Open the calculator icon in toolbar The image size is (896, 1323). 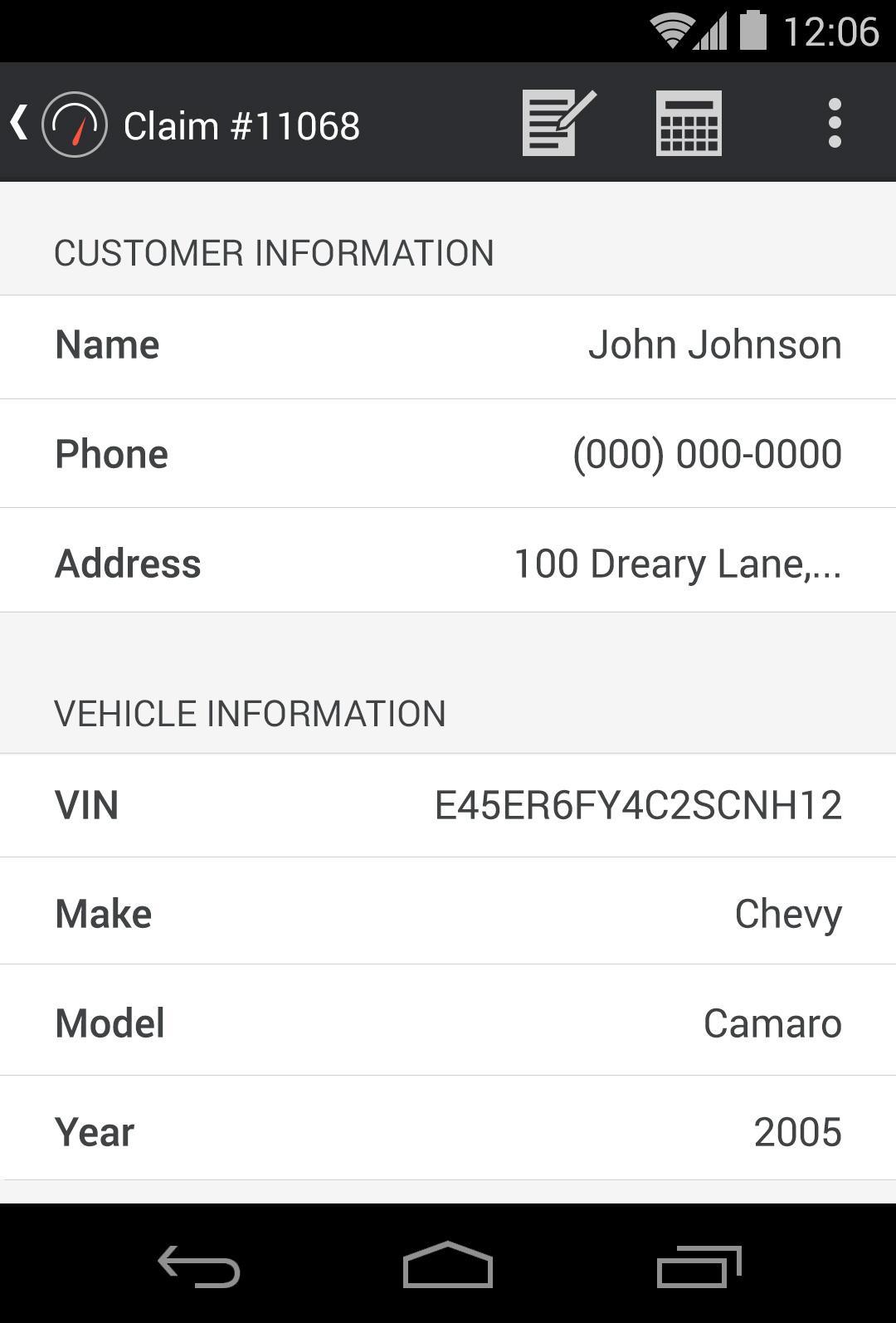[x=687, y=124]
